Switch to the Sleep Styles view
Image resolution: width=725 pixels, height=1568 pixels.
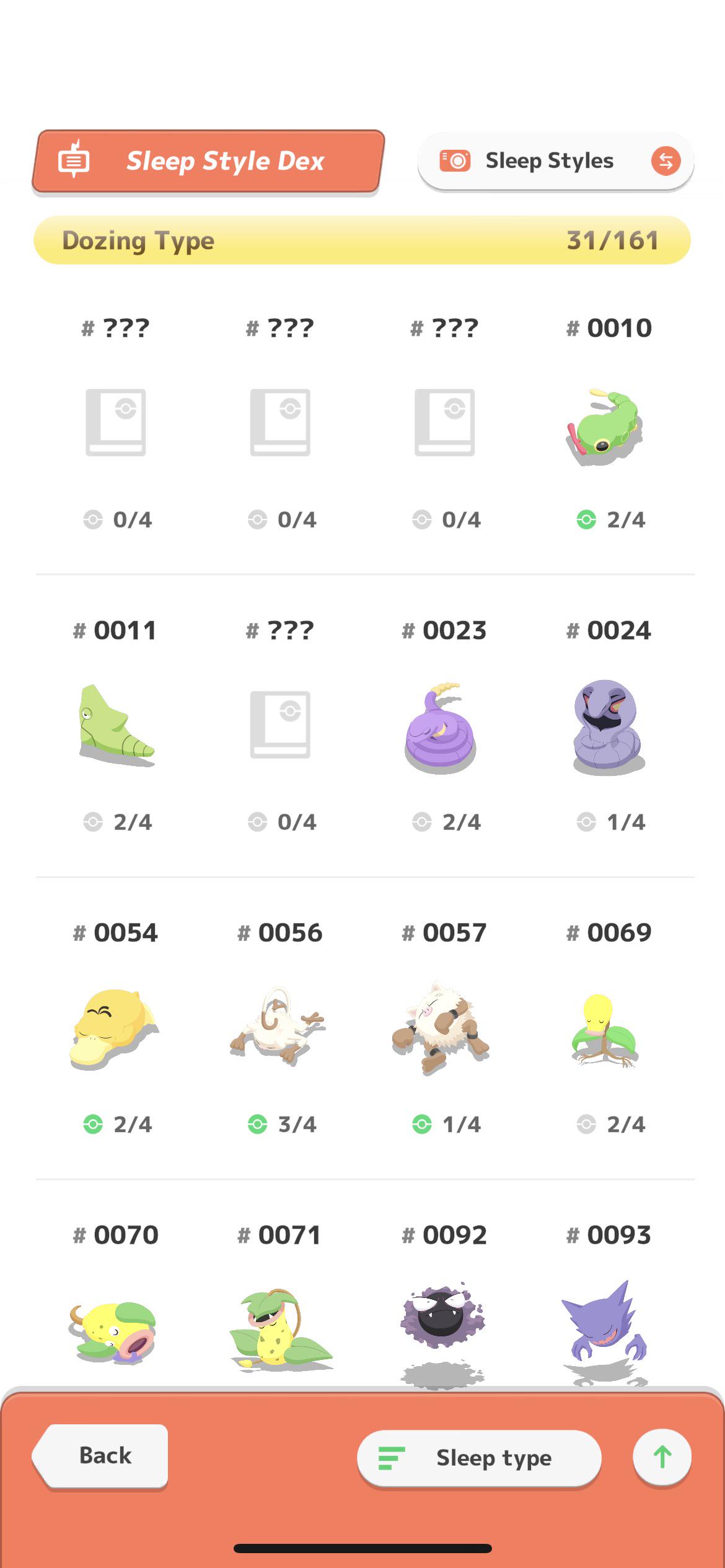pyautogui.click(x=549, y=160)
